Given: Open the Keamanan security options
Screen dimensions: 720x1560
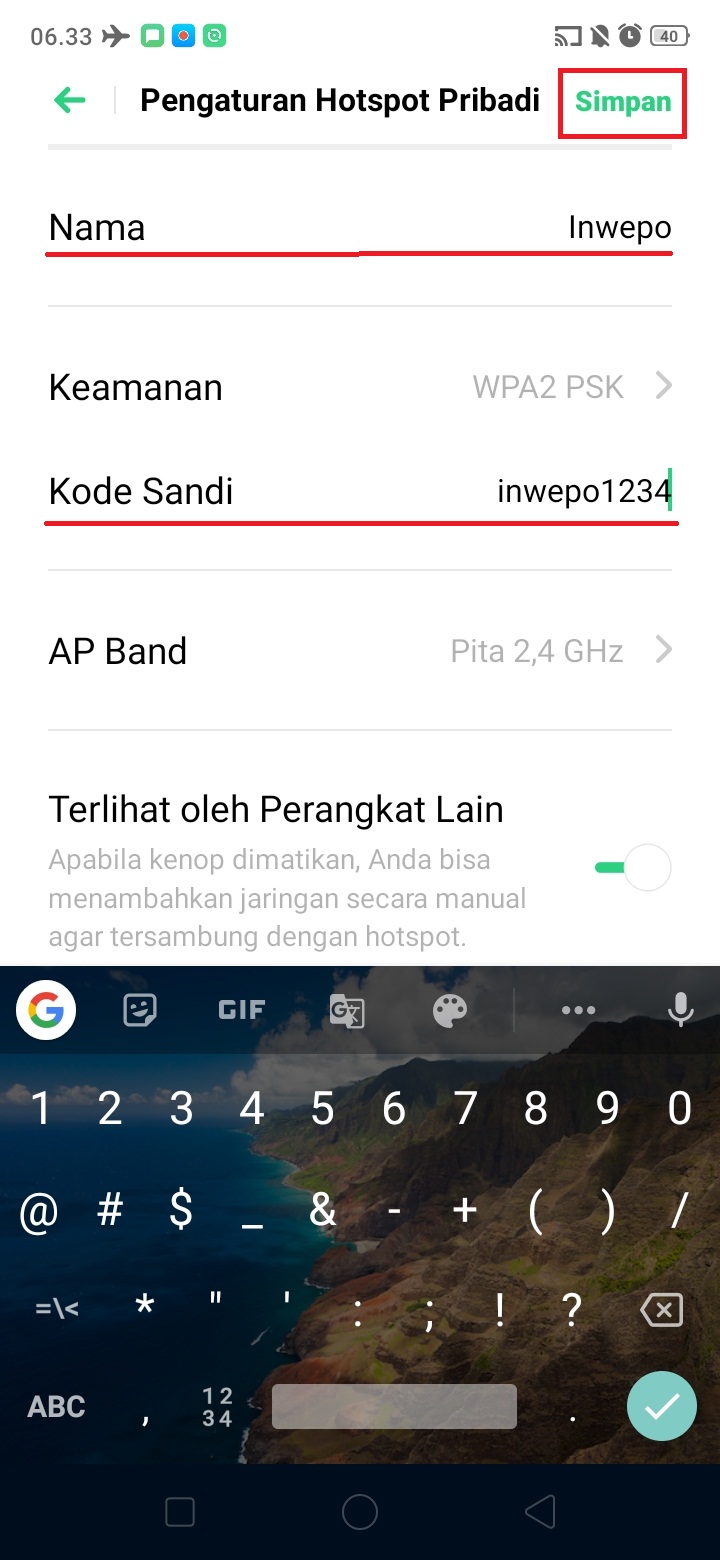Looking at the screenshot, I should tap(360, 387).
